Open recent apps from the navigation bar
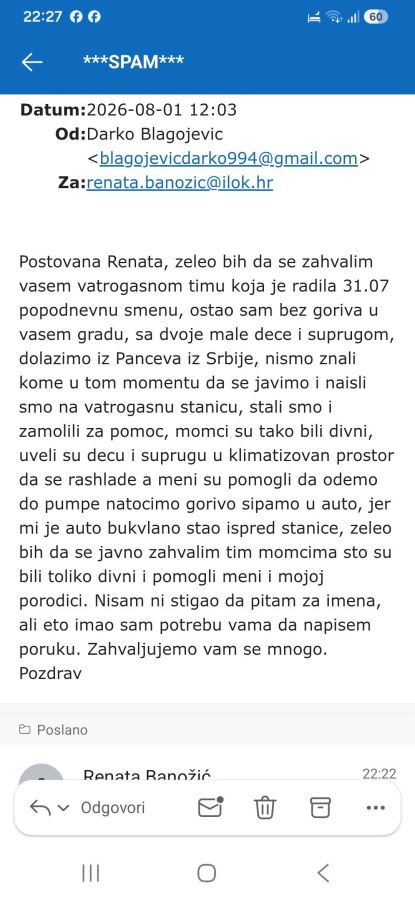The width and height of the screenshot is (415, 900). [x=91, y=873]
